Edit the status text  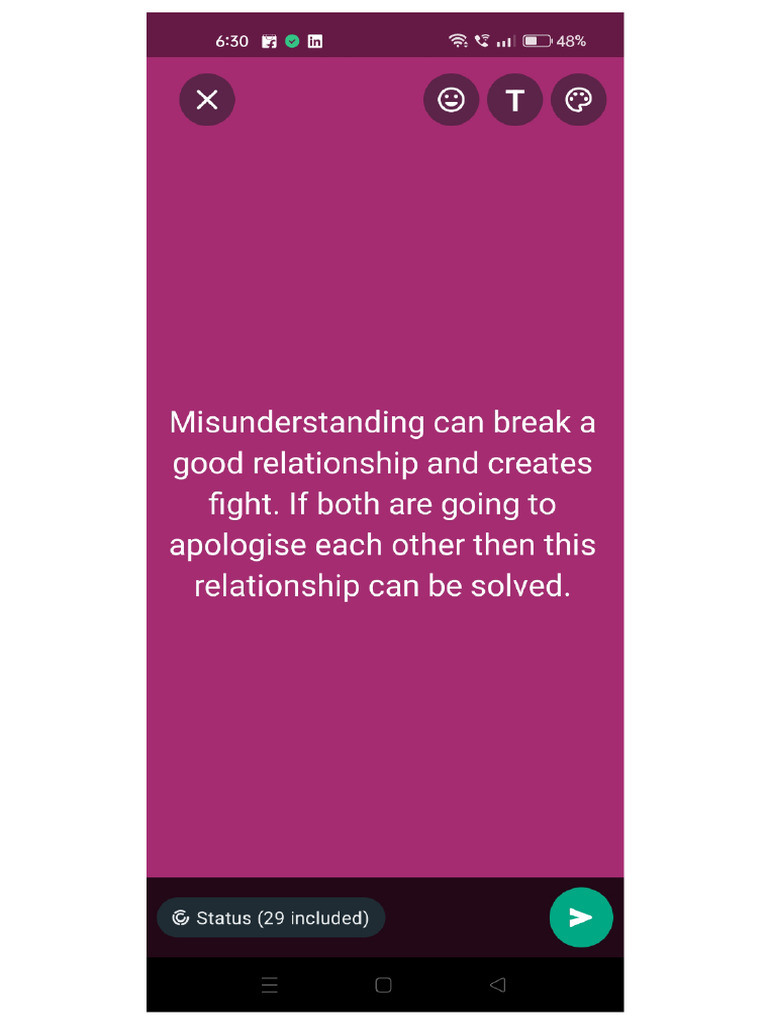pyautogui.click(x=383, y=504)
